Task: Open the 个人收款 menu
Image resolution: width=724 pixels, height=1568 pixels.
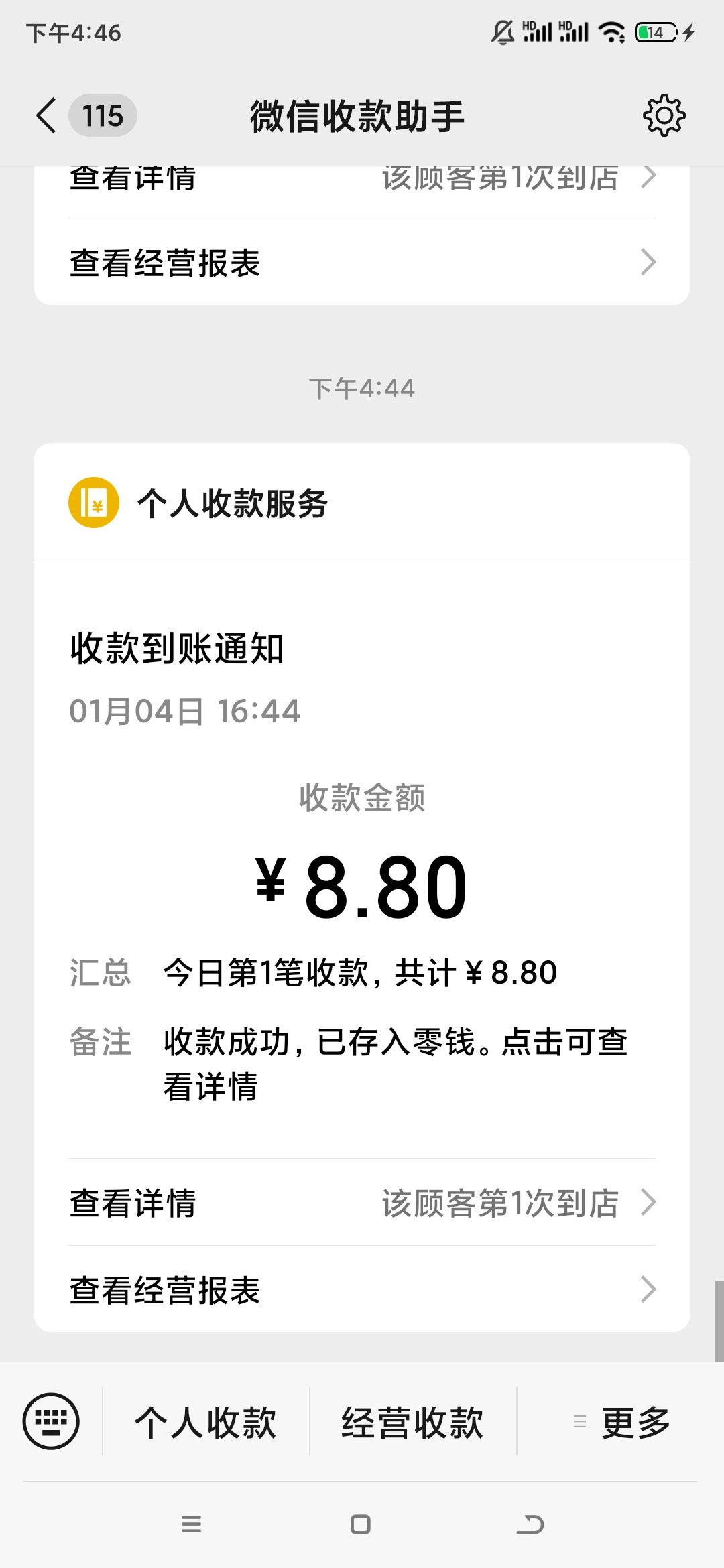Action: click(x=206, y=1421)
